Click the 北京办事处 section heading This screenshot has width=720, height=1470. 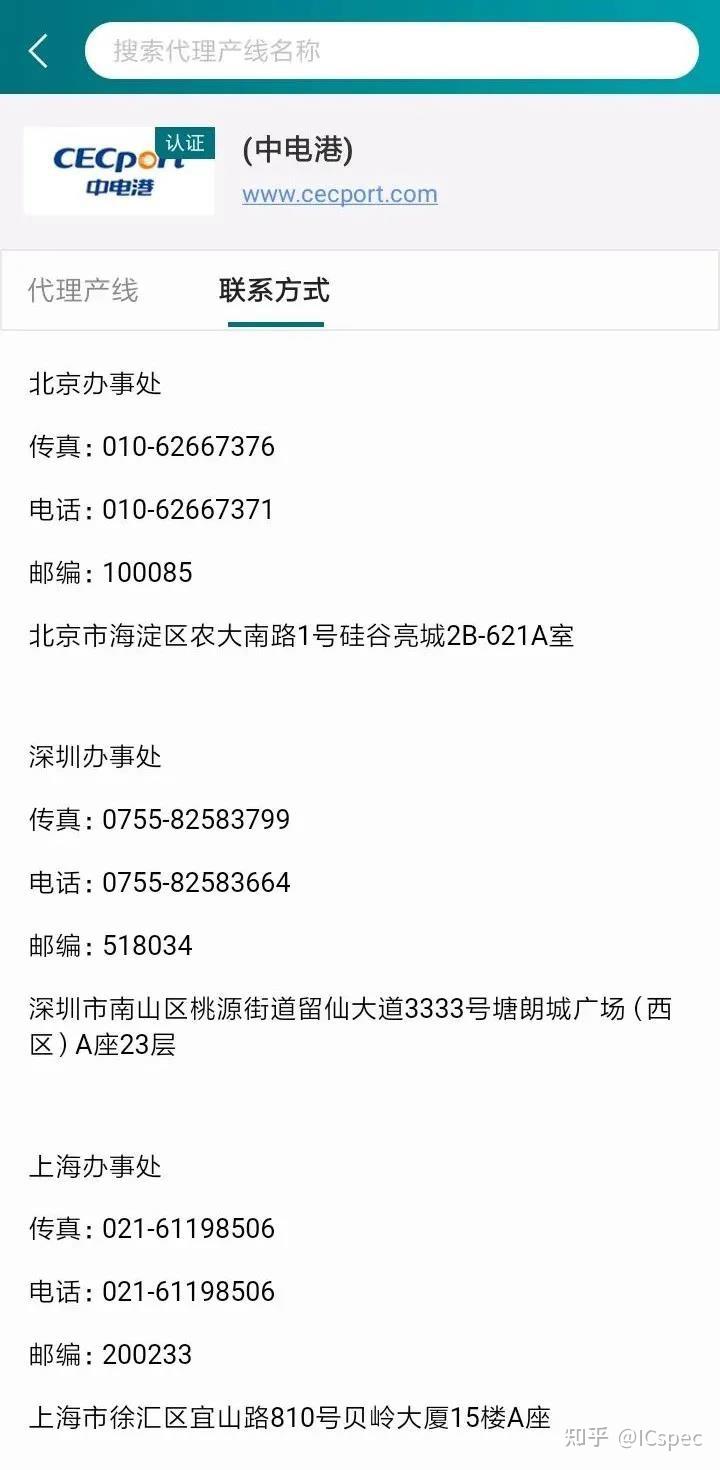point(95,383)
